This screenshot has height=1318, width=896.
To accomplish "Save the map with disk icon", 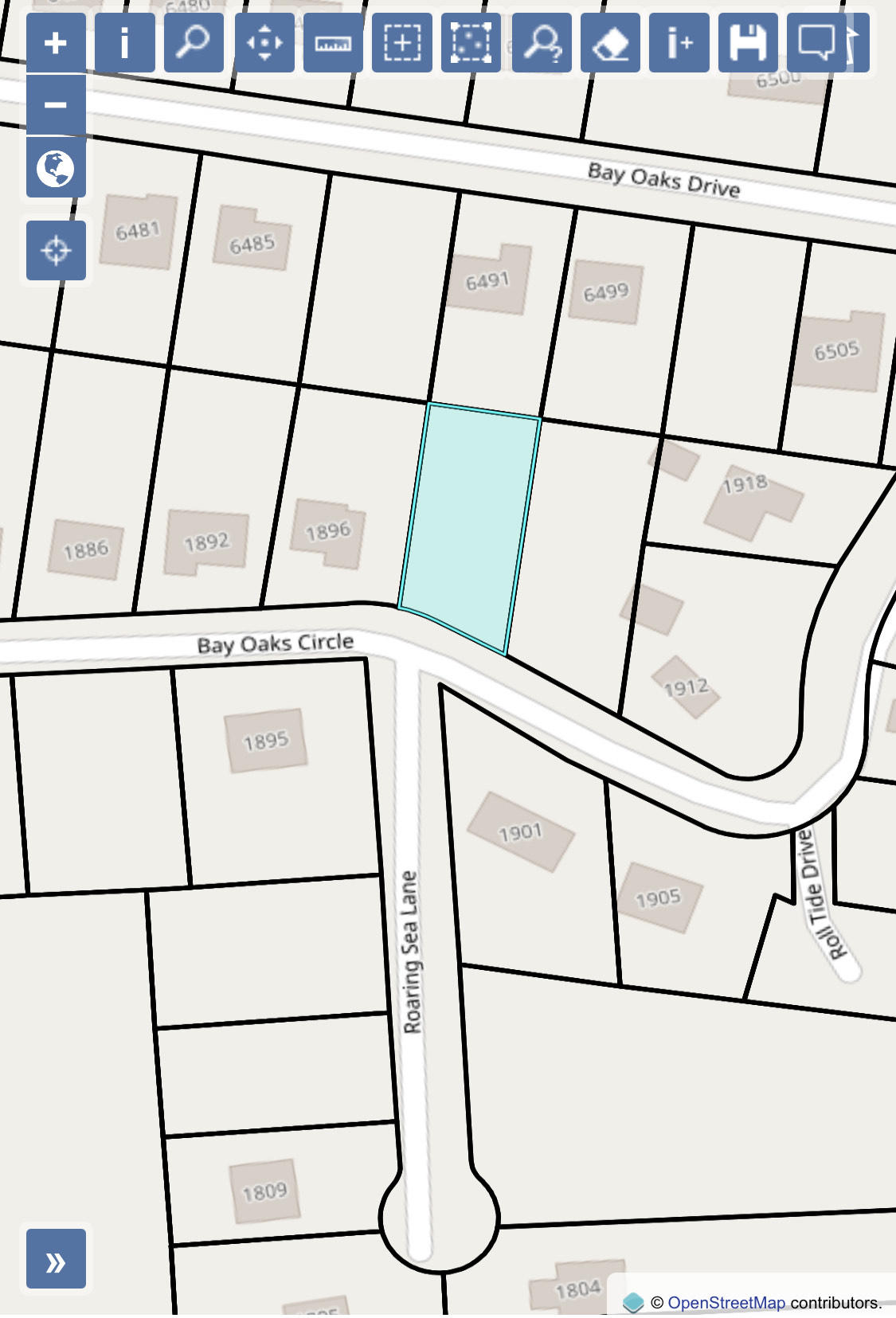I will click(748, 43).
